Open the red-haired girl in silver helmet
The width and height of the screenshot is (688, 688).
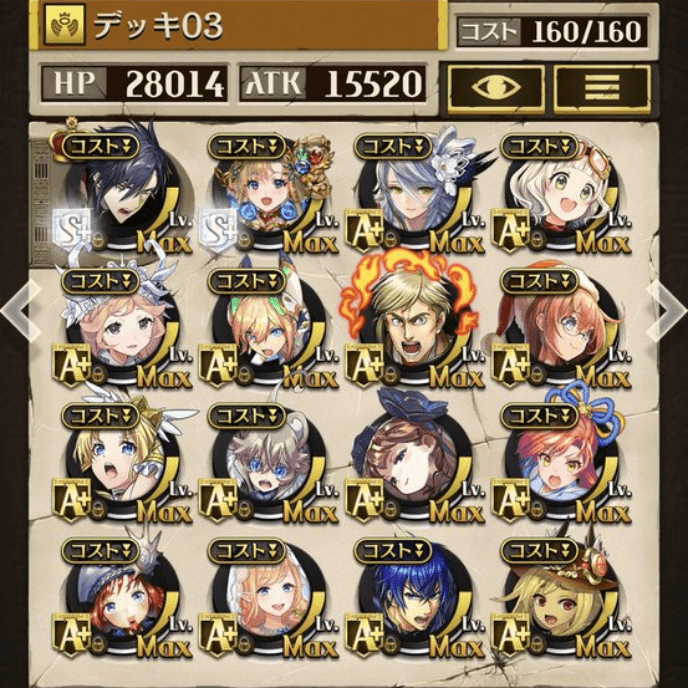click(x=120, y=598)
